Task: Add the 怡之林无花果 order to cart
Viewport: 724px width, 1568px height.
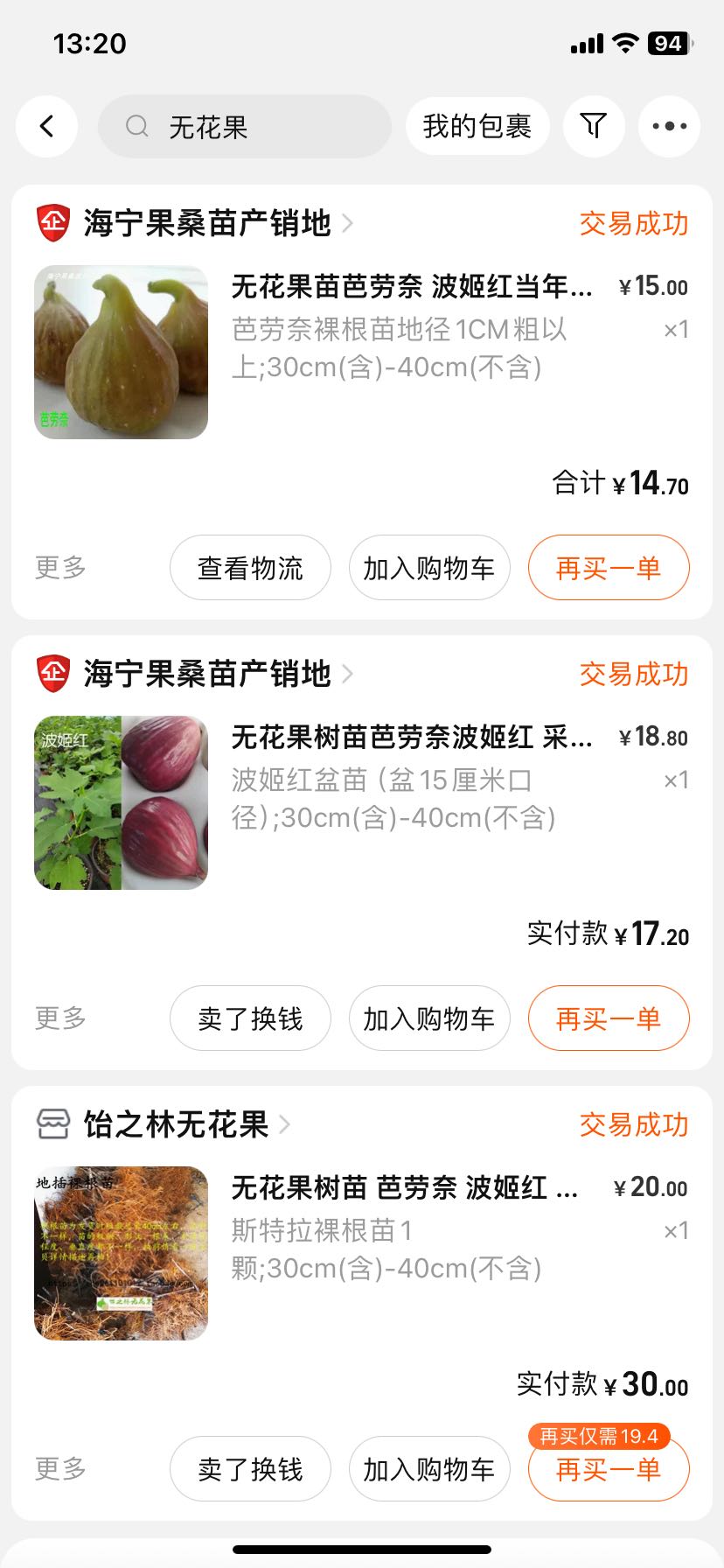Action: tap(429, 1469)
